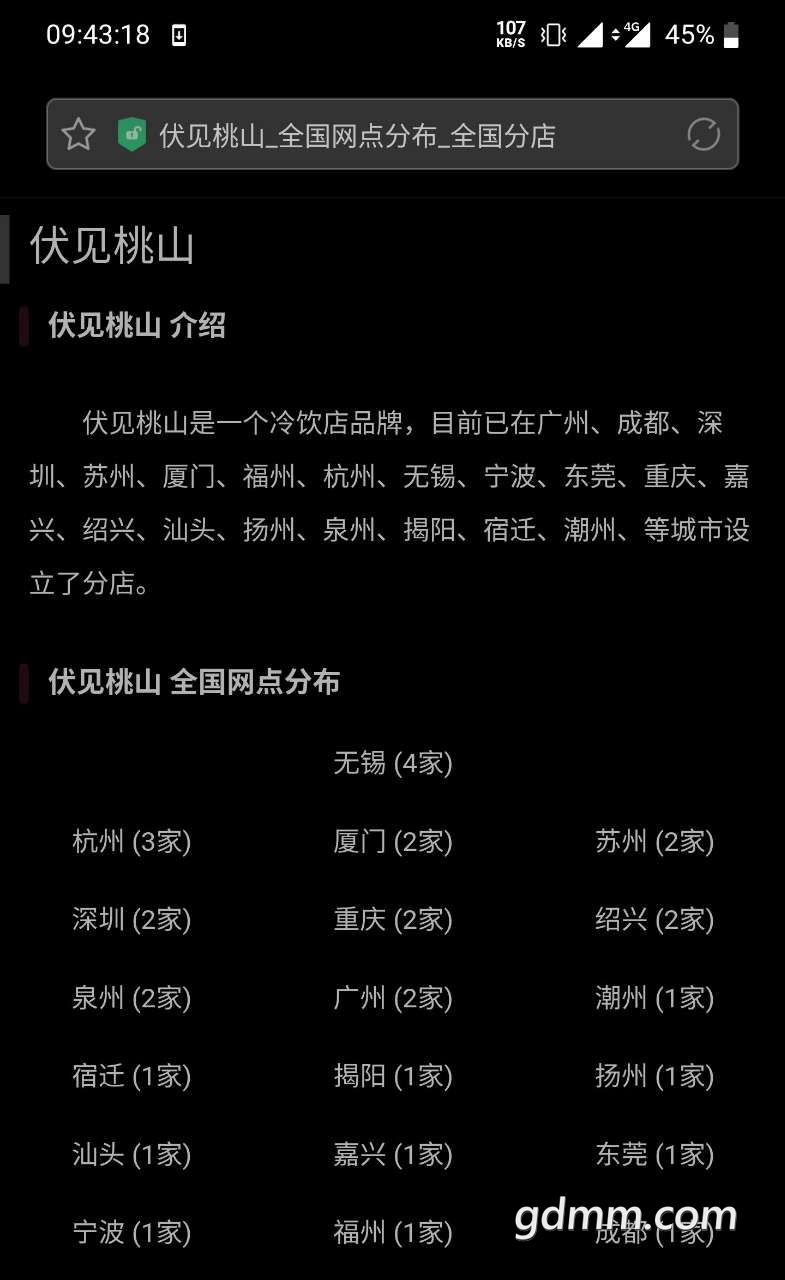Tap the 汕头 (1家) link
The width and height of the screenshot is (785, 1280).
(131, 1155)
